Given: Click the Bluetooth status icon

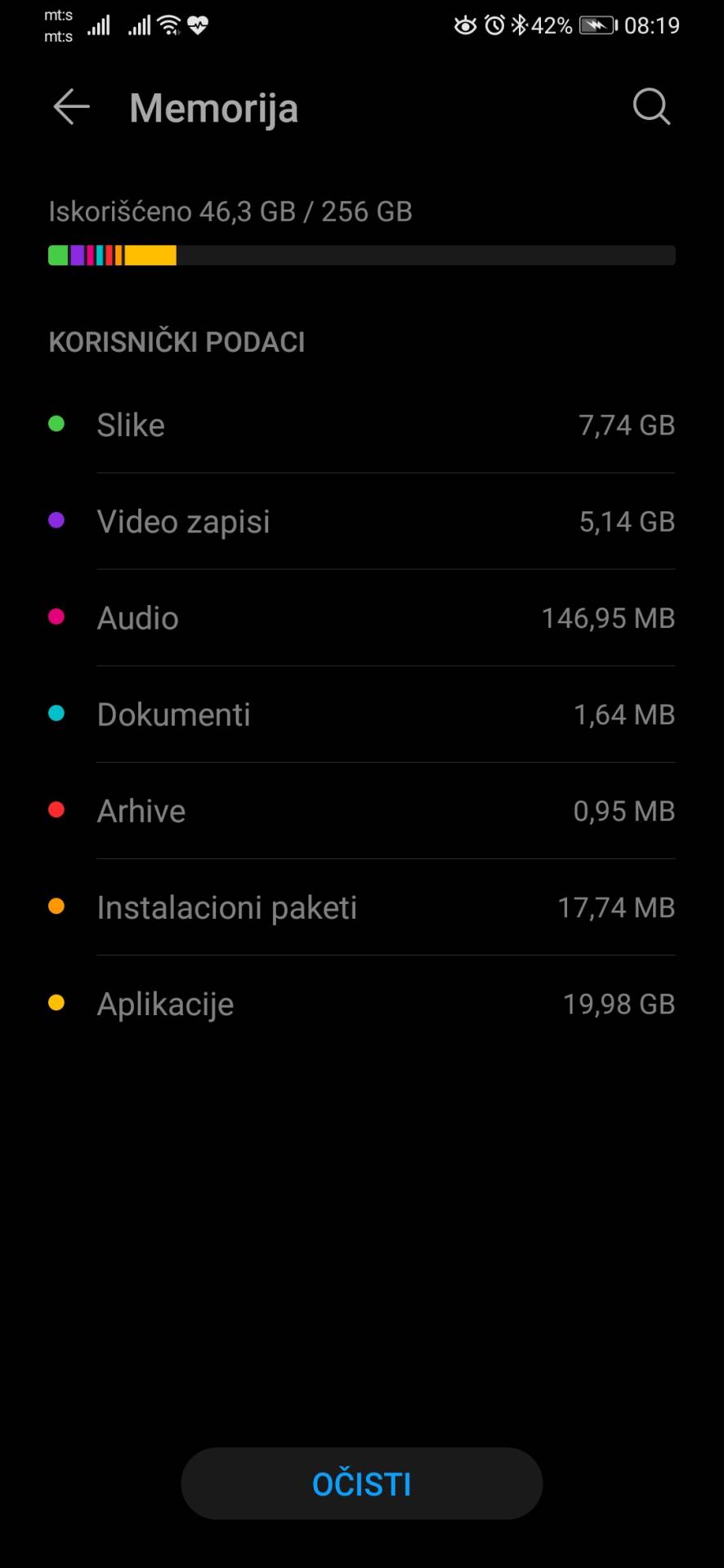Looking at the screenshot, I should click(518, 25).
